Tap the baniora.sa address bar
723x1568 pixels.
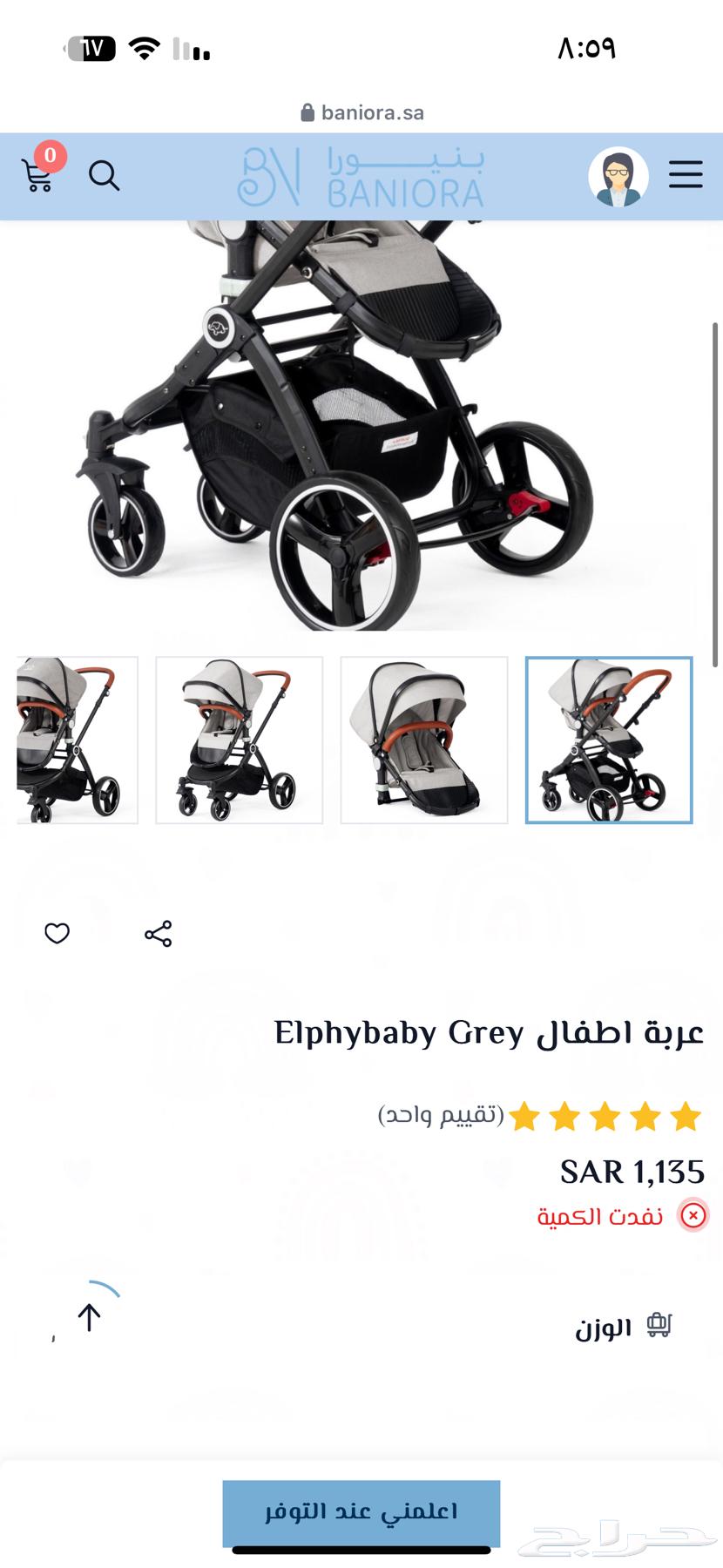pos(361,112)
